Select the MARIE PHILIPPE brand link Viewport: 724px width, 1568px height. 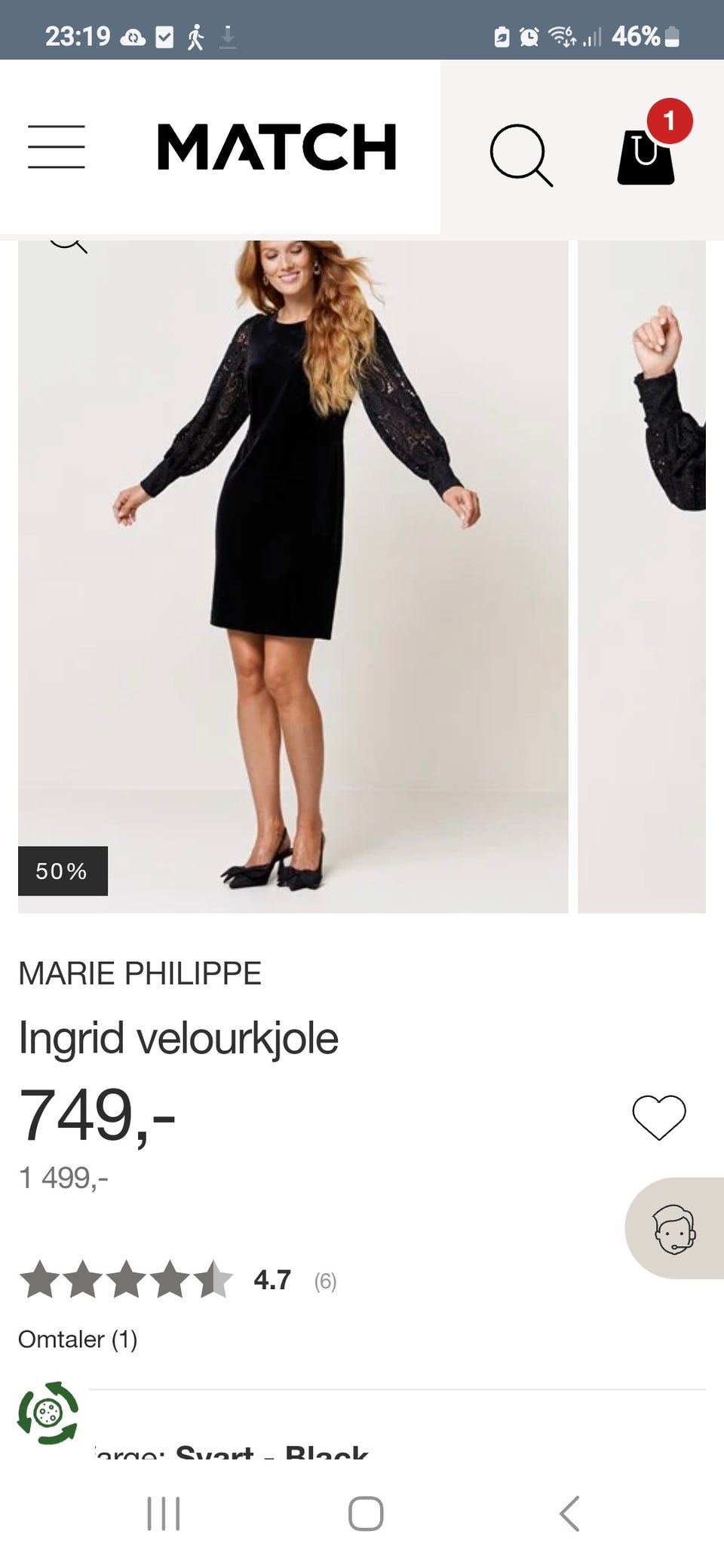(x=140, y=974)
